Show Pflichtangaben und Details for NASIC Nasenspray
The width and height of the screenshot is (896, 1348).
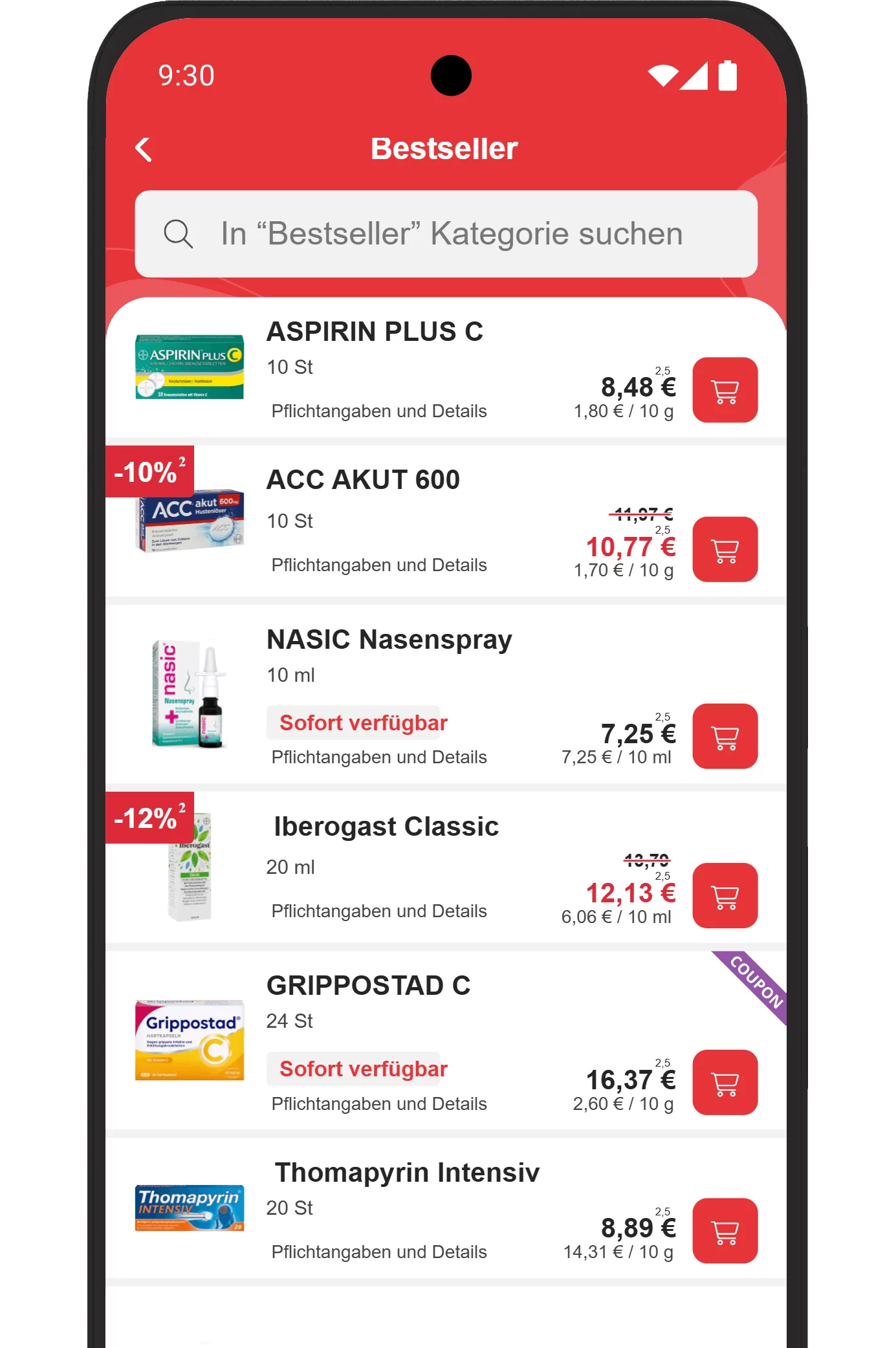click(379, 757)
